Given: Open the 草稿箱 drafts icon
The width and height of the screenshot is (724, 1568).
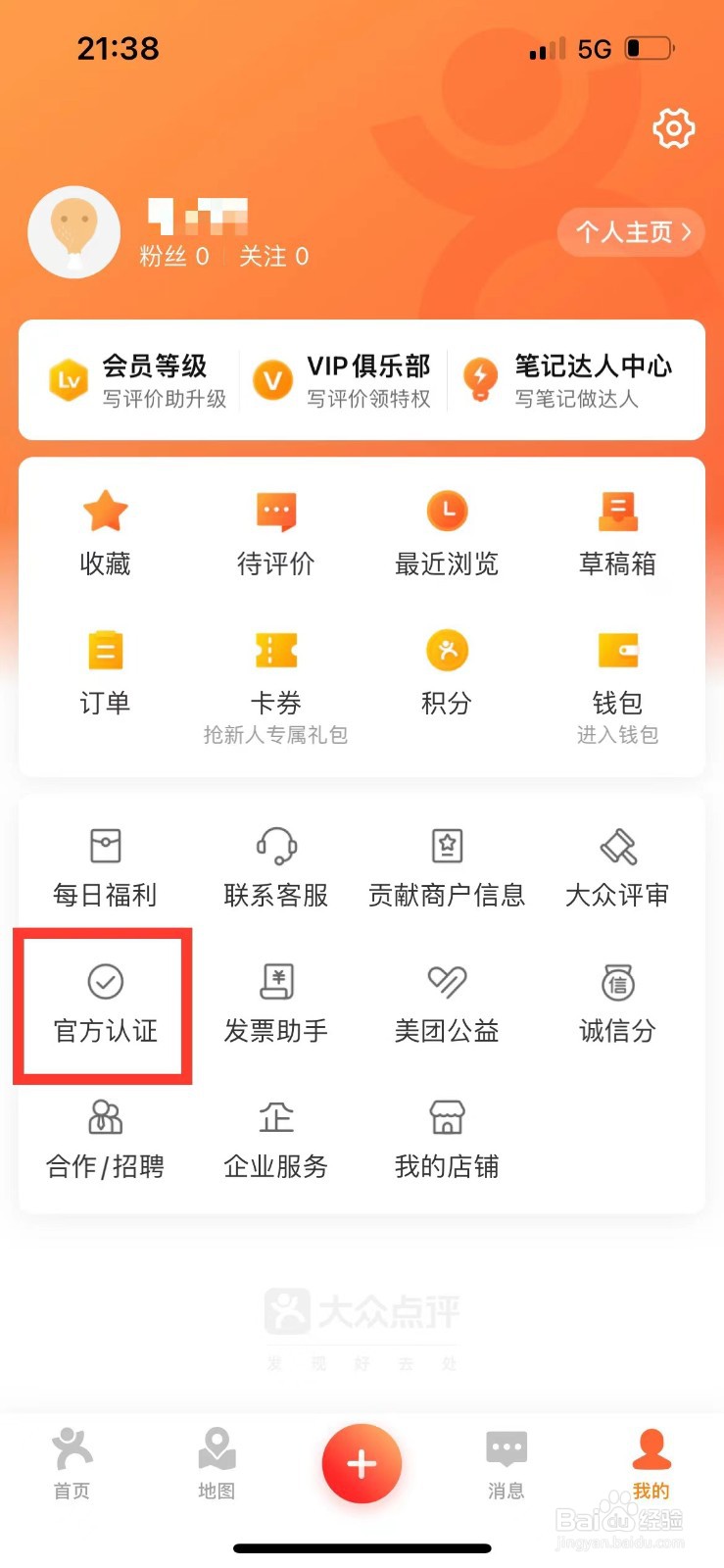Looking at the screenshot, I should click(x=616, y=511).
